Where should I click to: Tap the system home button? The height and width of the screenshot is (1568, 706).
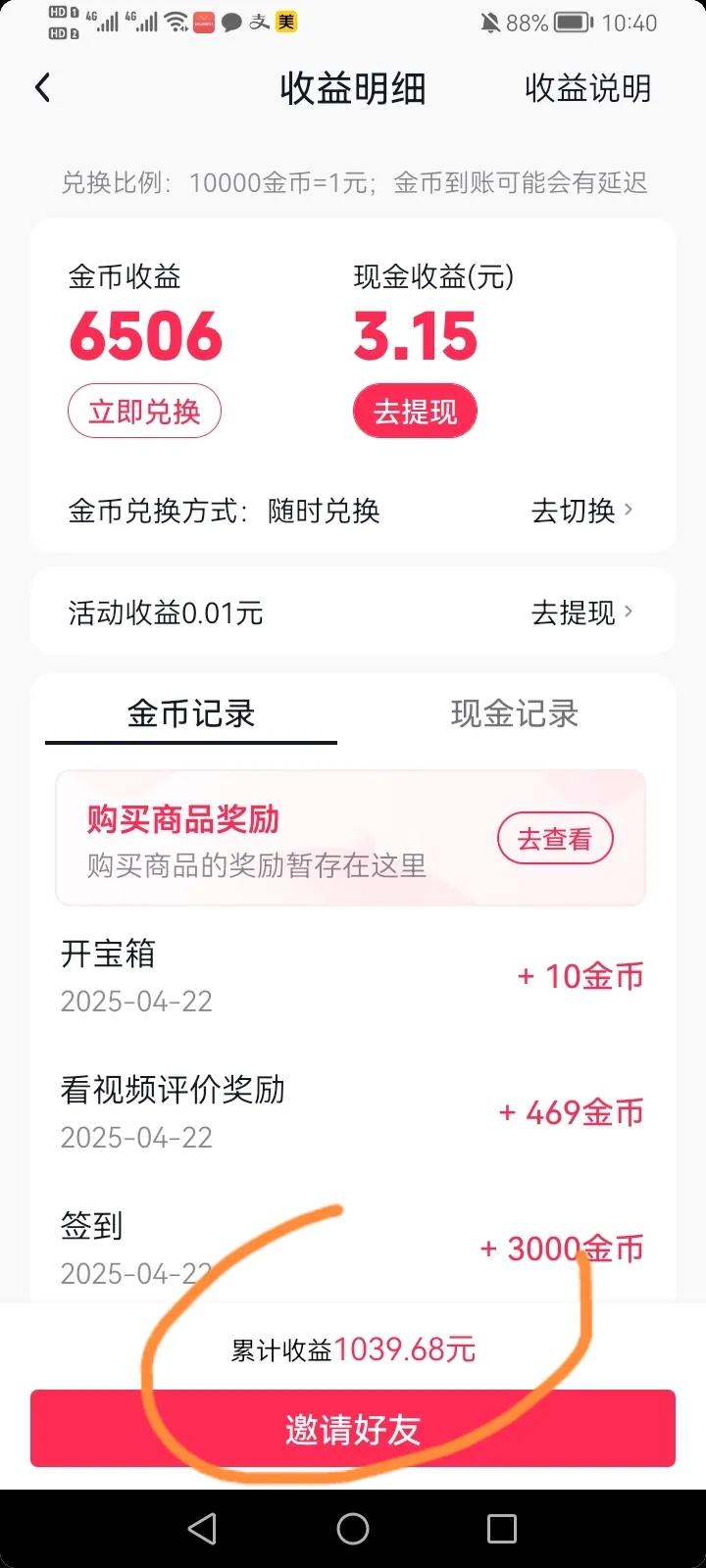353,1529
